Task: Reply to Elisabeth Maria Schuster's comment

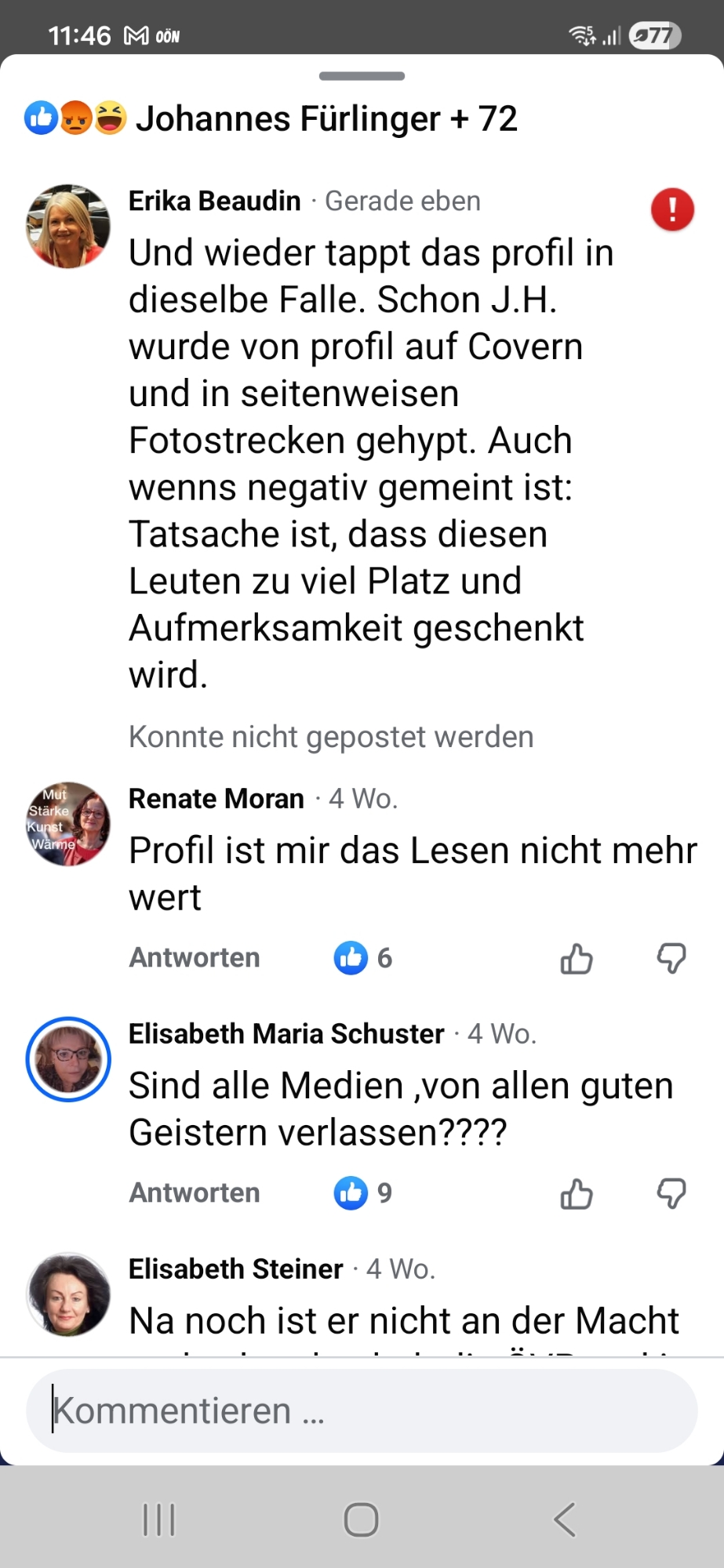Action: [x=194, y=1193]
